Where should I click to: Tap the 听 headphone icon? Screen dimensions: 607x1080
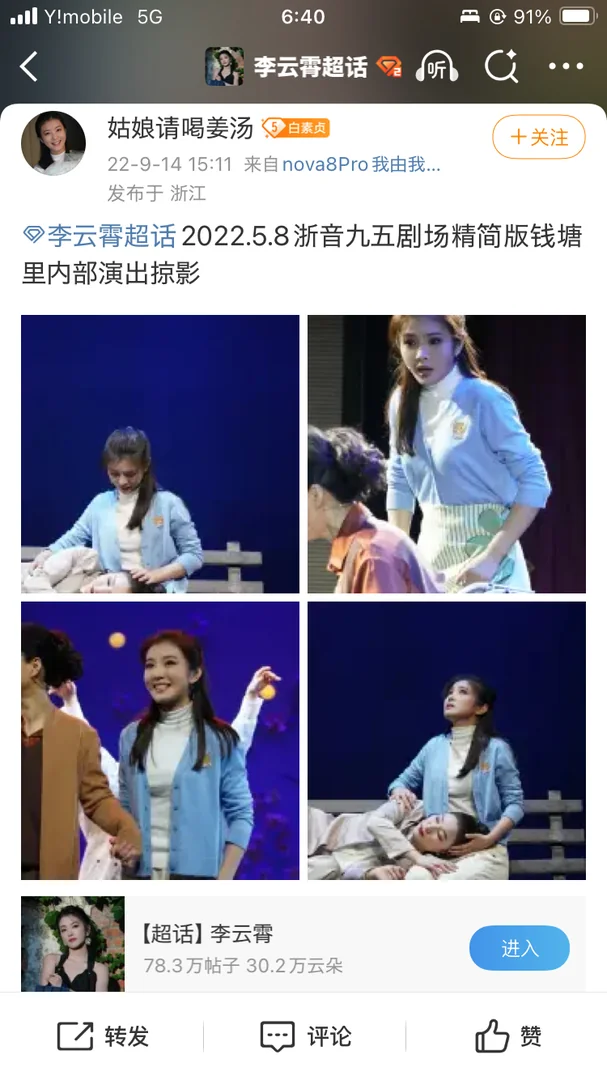[437, 67]
